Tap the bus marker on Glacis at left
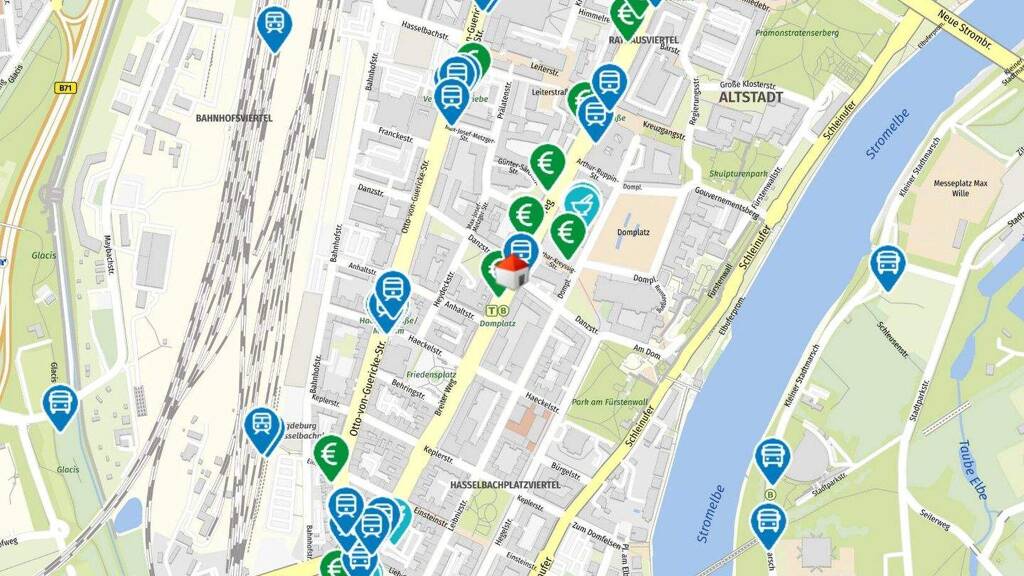 coord(61,408)
